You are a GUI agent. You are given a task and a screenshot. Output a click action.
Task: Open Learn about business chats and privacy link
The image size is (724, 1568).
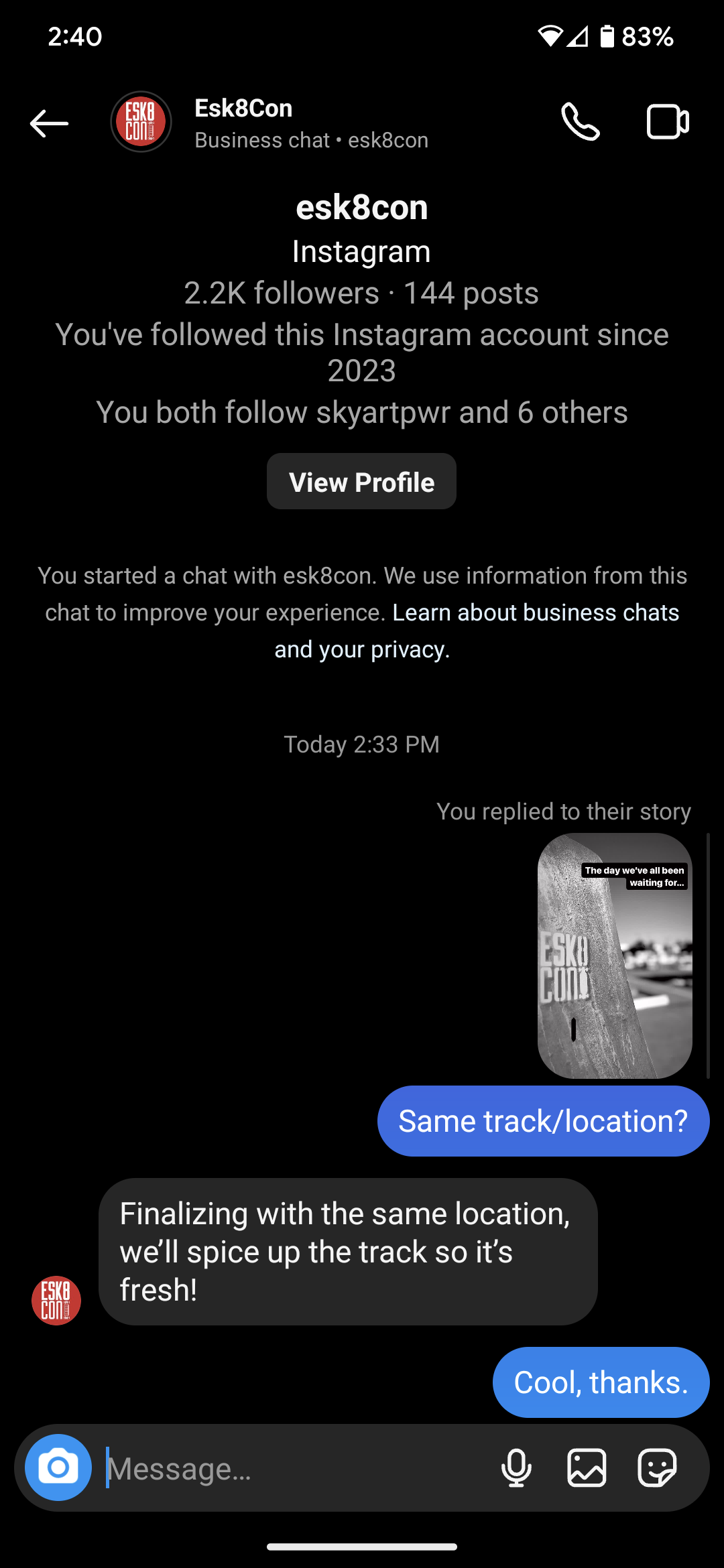point(477,631)
